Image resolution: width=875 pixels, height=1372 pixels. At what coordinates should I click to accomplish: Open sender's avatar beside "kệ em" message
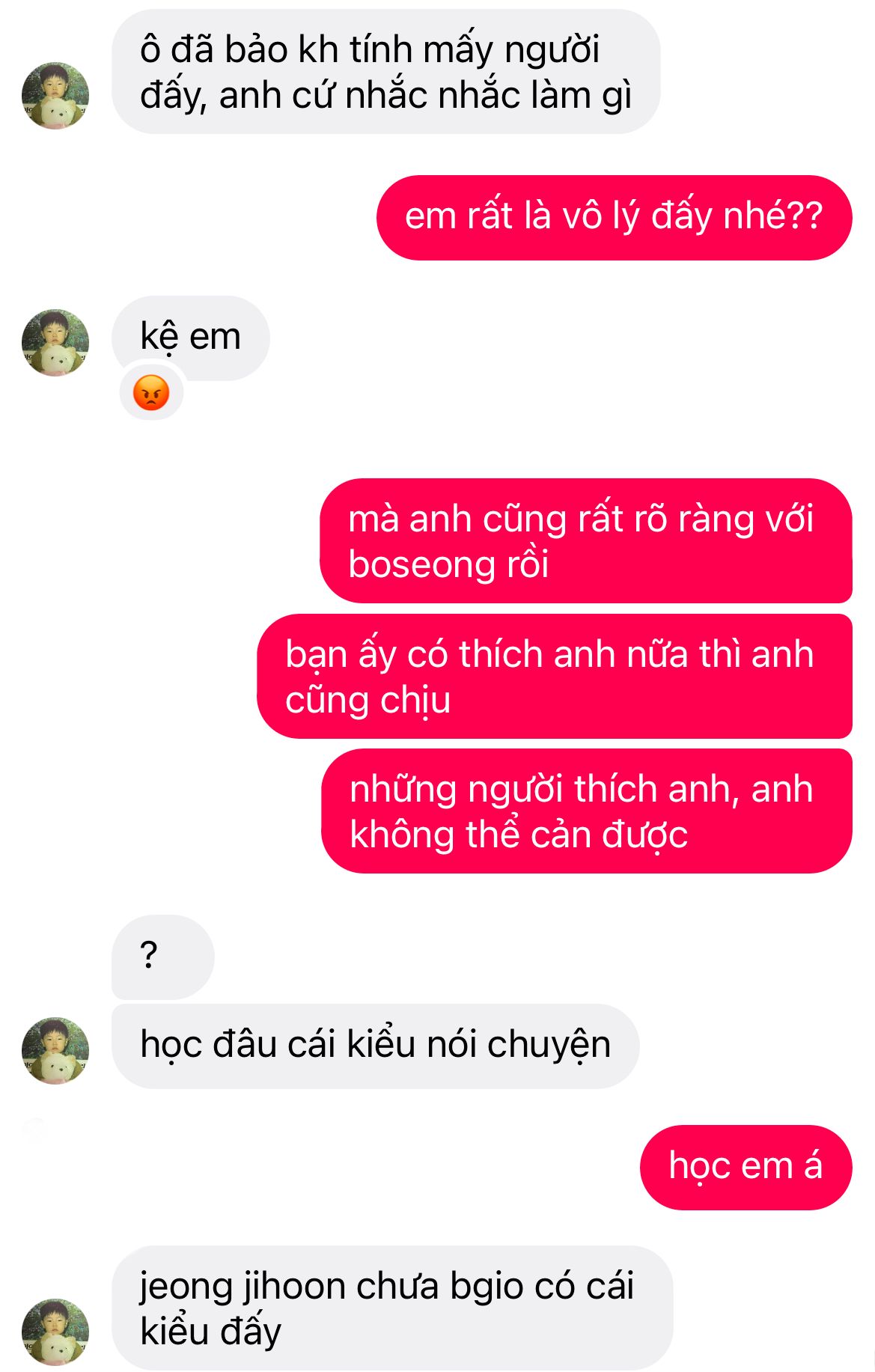coord(55,342)
